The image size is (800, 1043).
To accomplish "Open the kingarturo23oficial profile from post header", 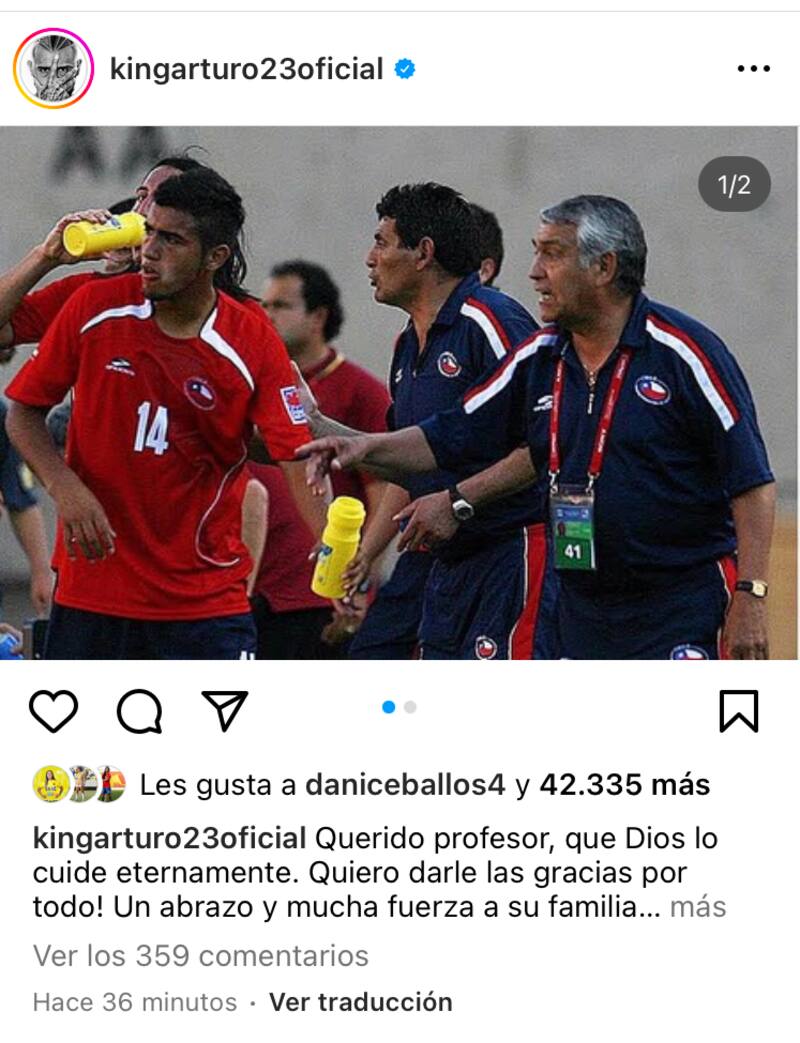I will (246, 69).
